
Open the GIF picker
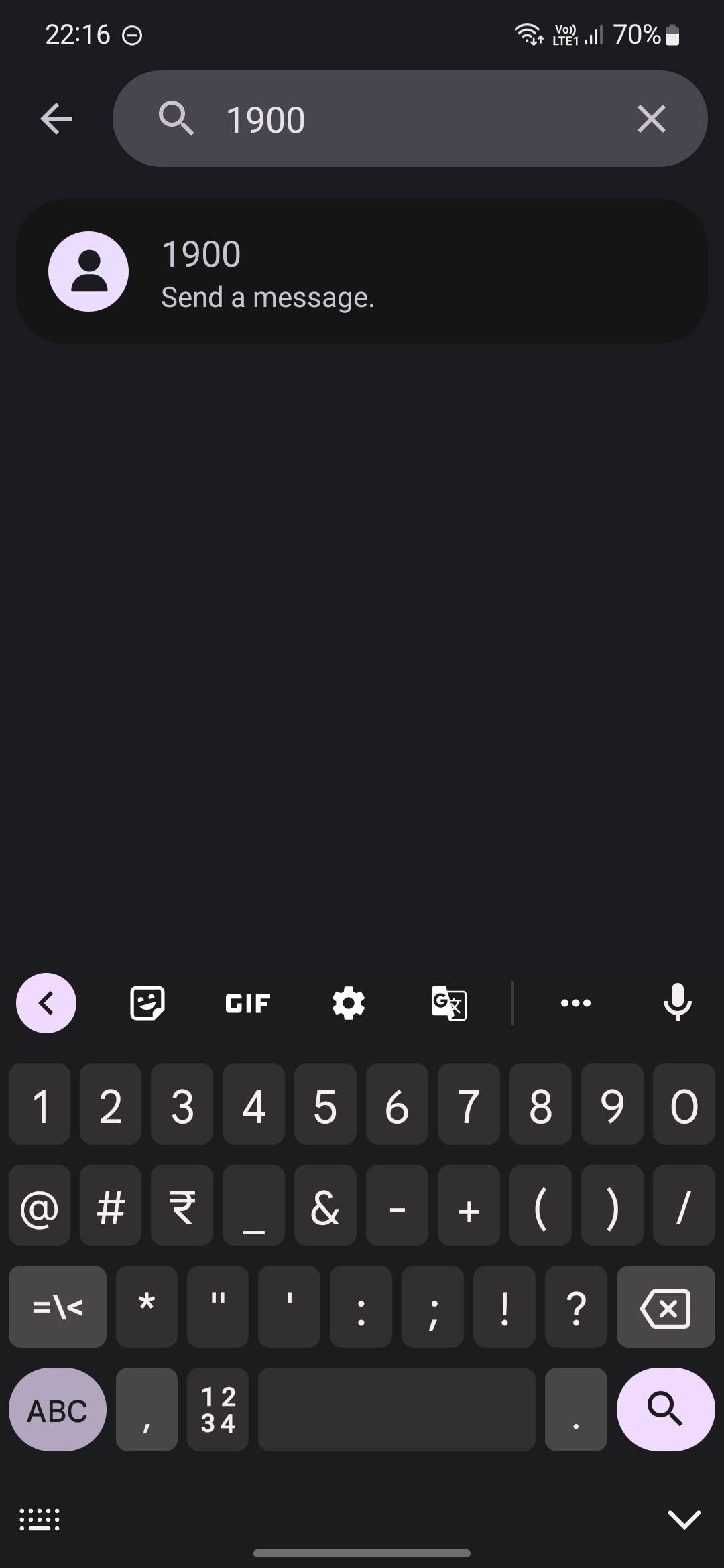point(247,1003)
